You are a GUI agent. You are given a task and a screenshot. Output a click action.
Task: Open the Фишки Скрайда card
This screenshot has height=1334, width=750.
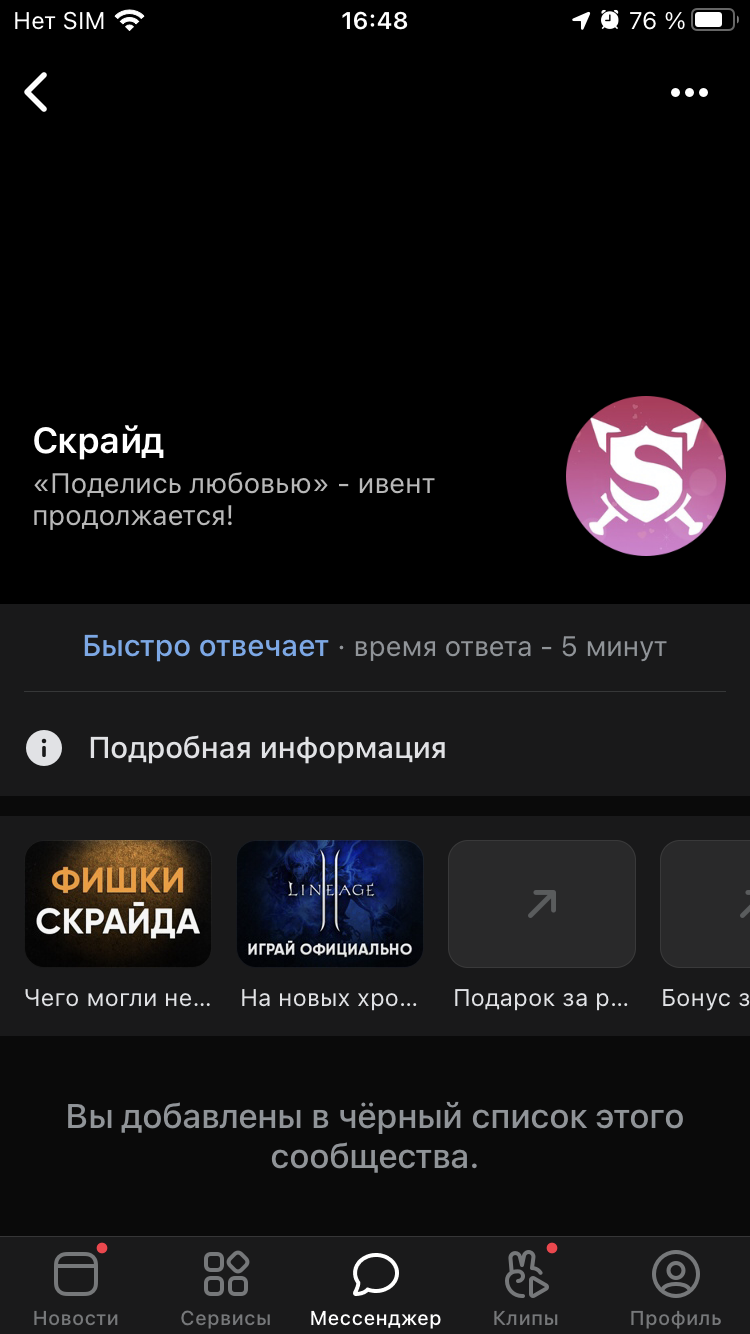118,904
